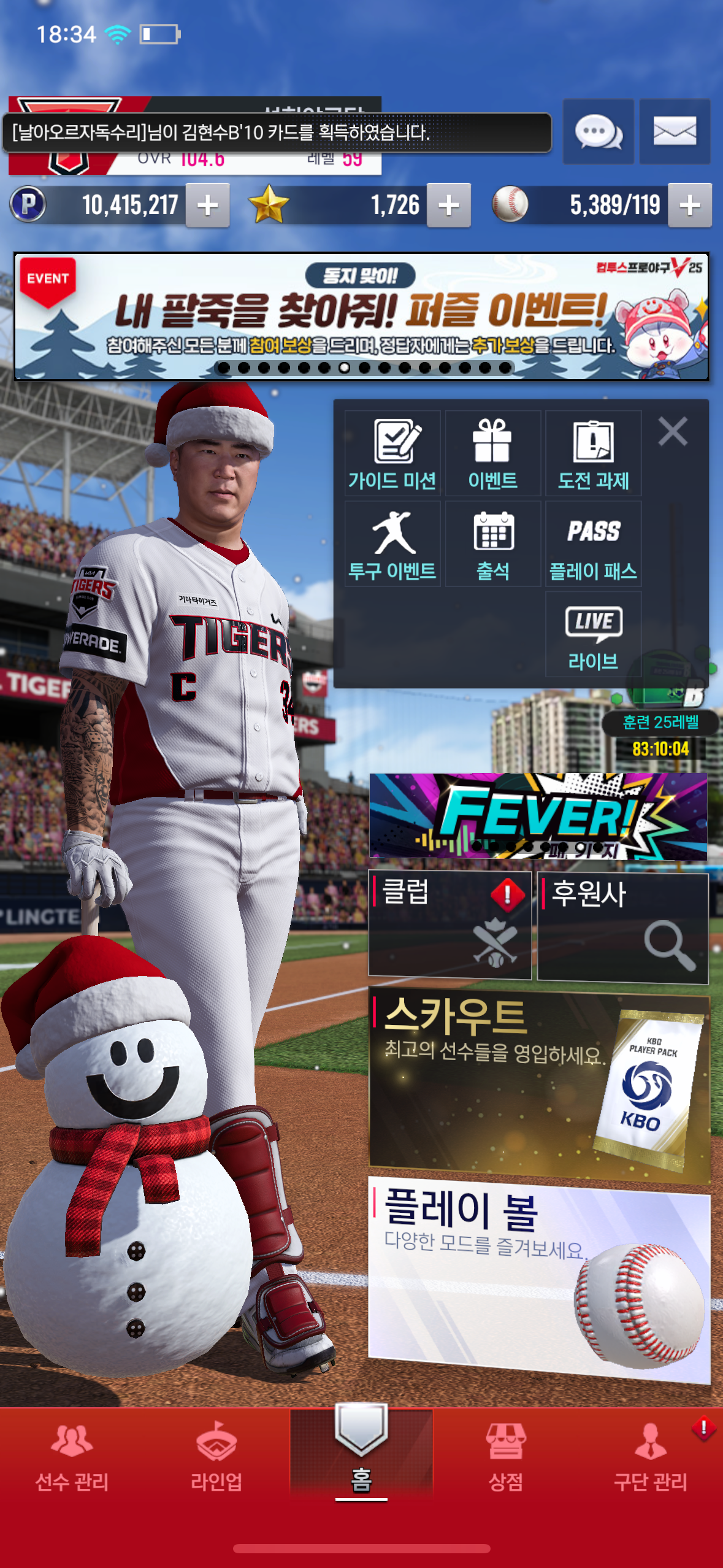
Task: Open the chat bubble icon
Action: (x=598, y=131)
